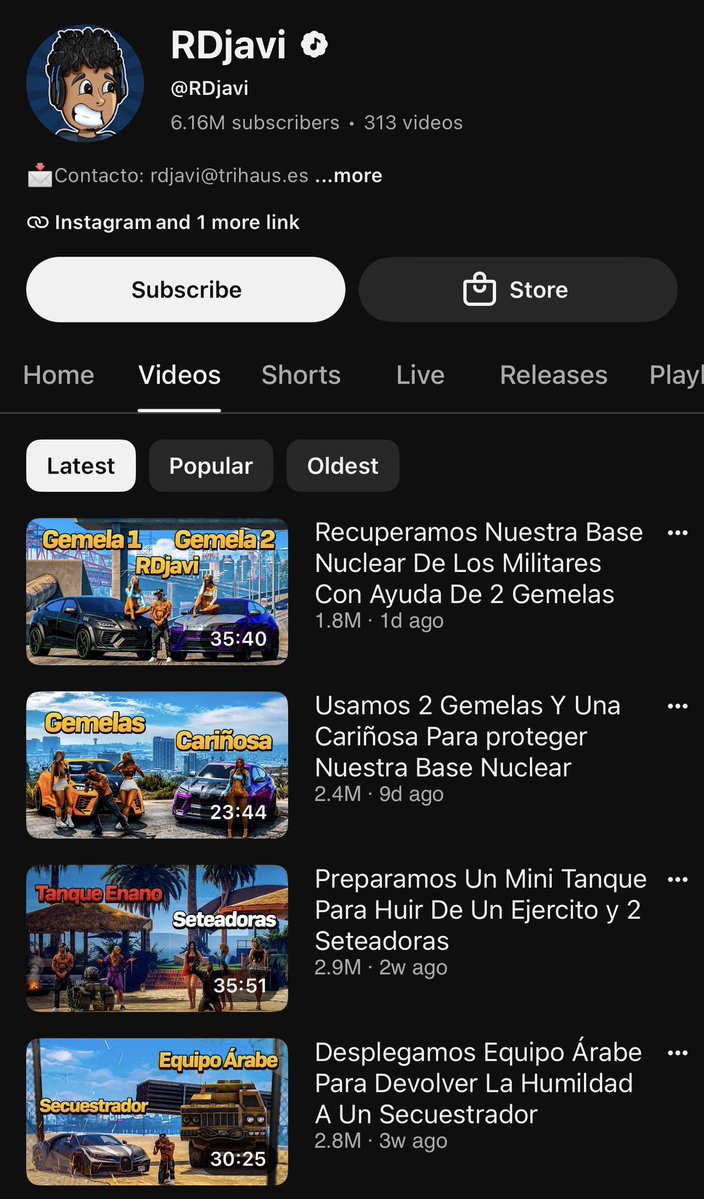Image resolution: width=704 pixels, height=1199 pixels.
Task: Open the RDjavi channel avatar
Action: [85, 83]
